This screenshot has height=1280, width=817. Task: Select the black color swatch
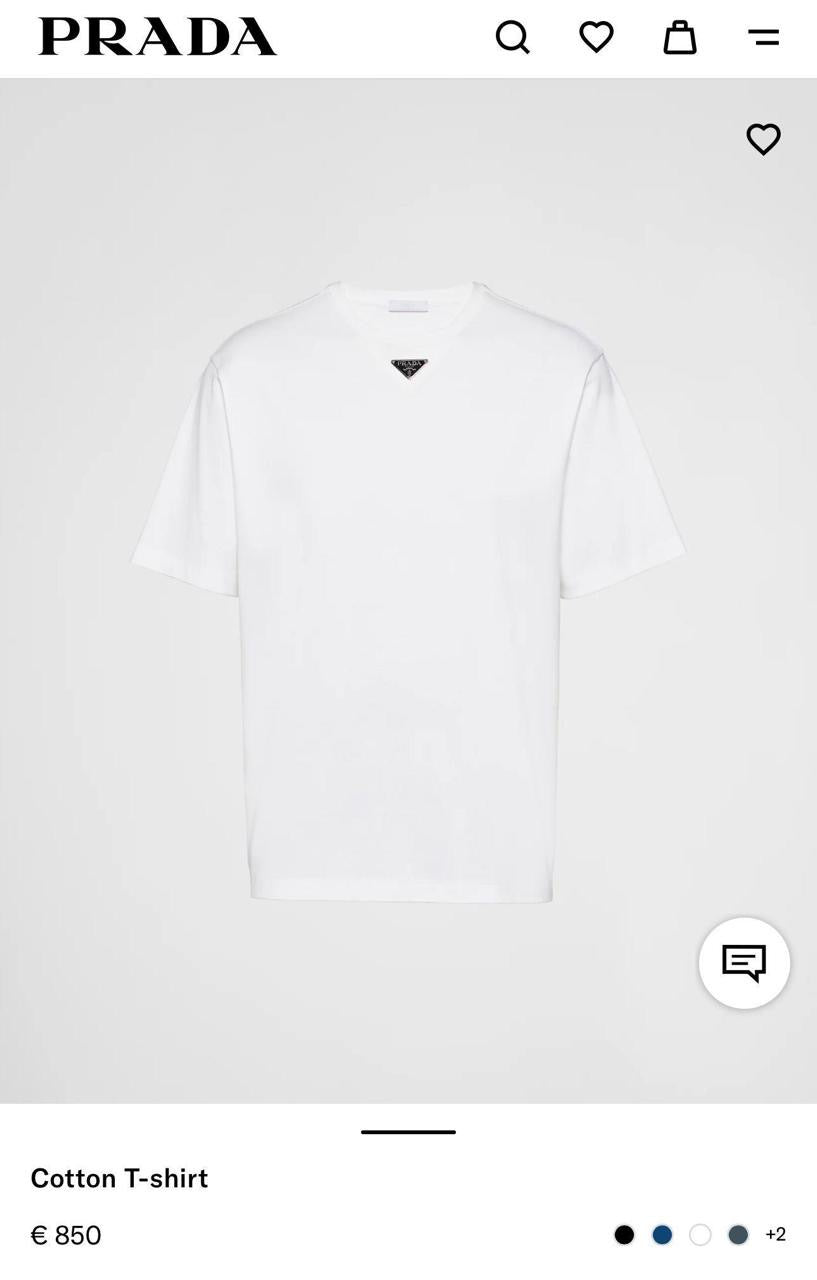(x=624, y=1235)
